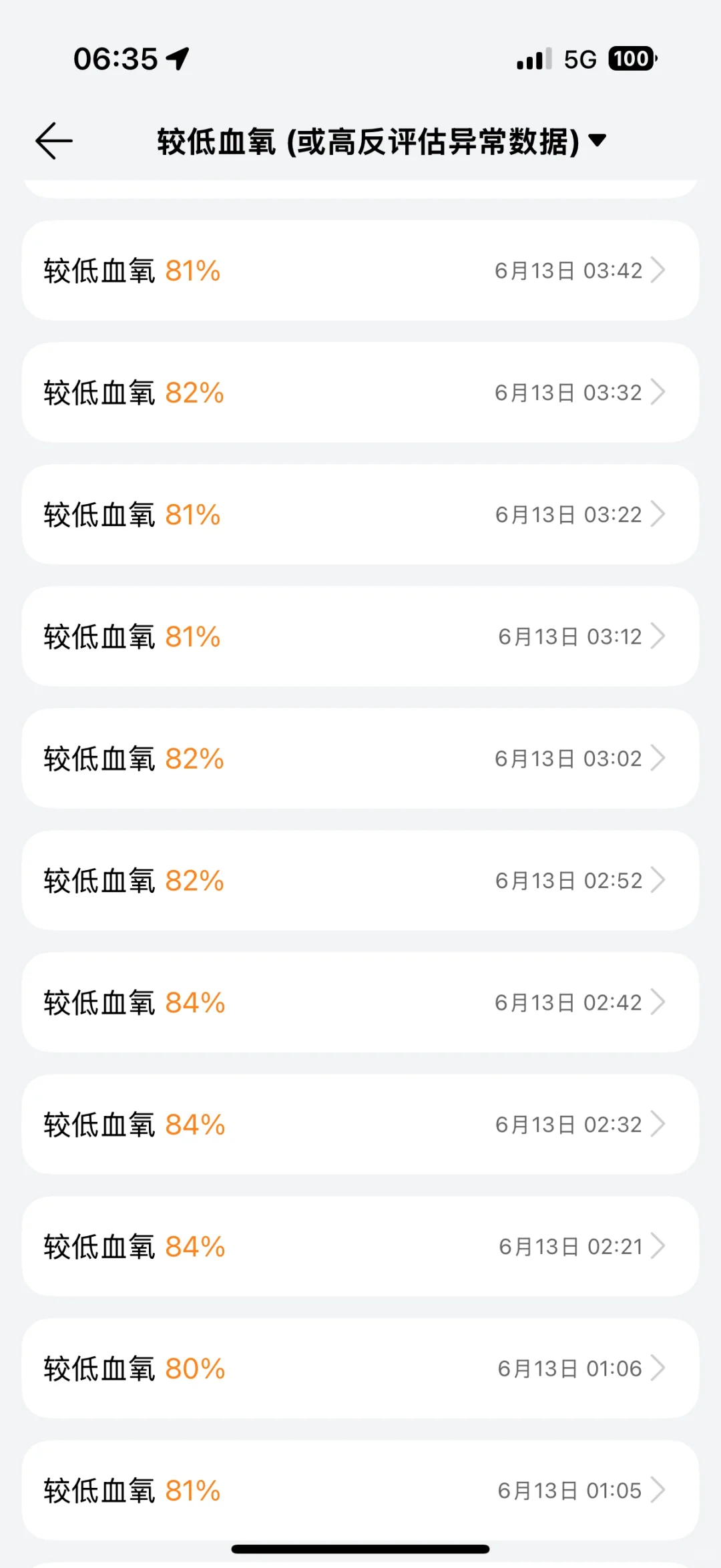Open the 82% record at 03:02
721x1568 pixels.
point(360,759)
